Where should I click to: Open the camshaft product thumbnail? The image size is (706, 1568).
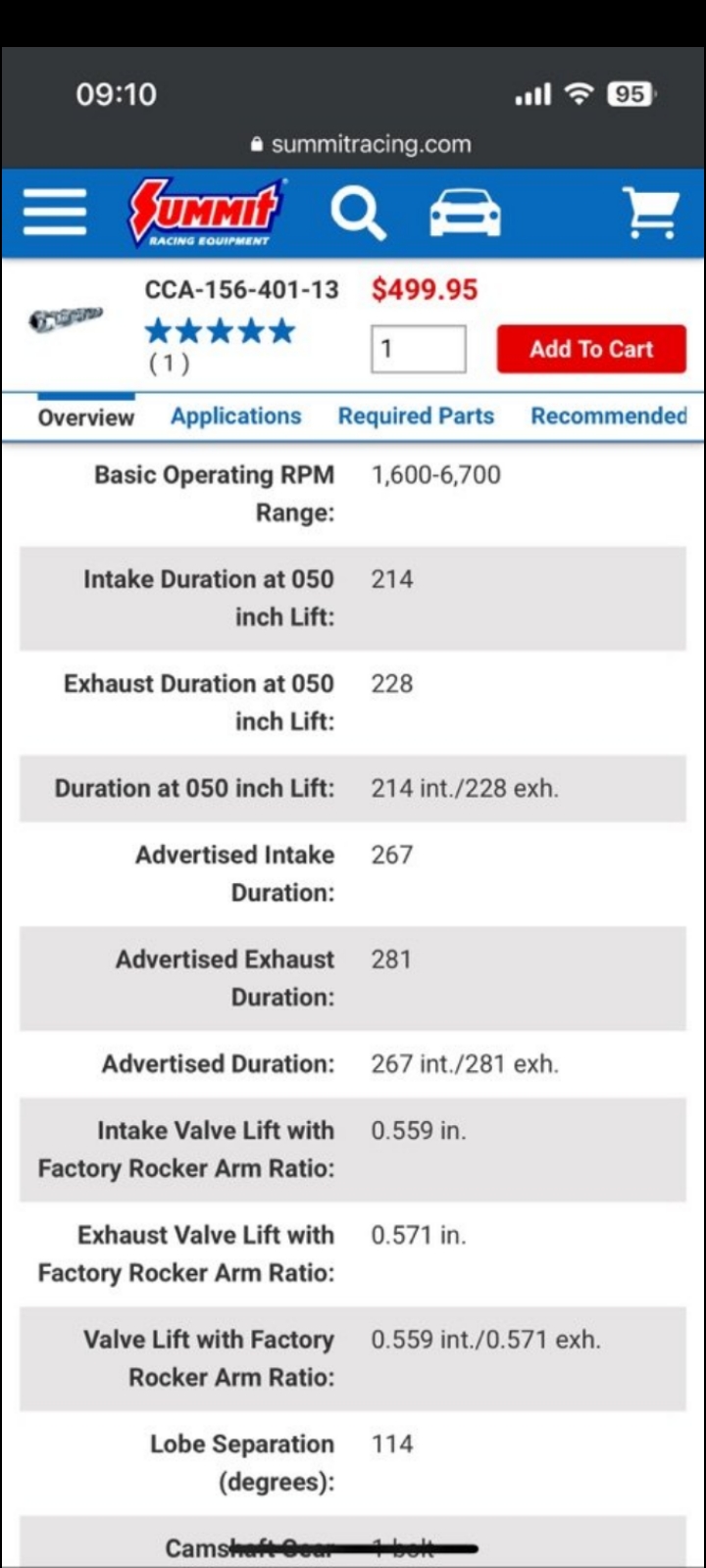pyautogui.click(x=66, y=319)
